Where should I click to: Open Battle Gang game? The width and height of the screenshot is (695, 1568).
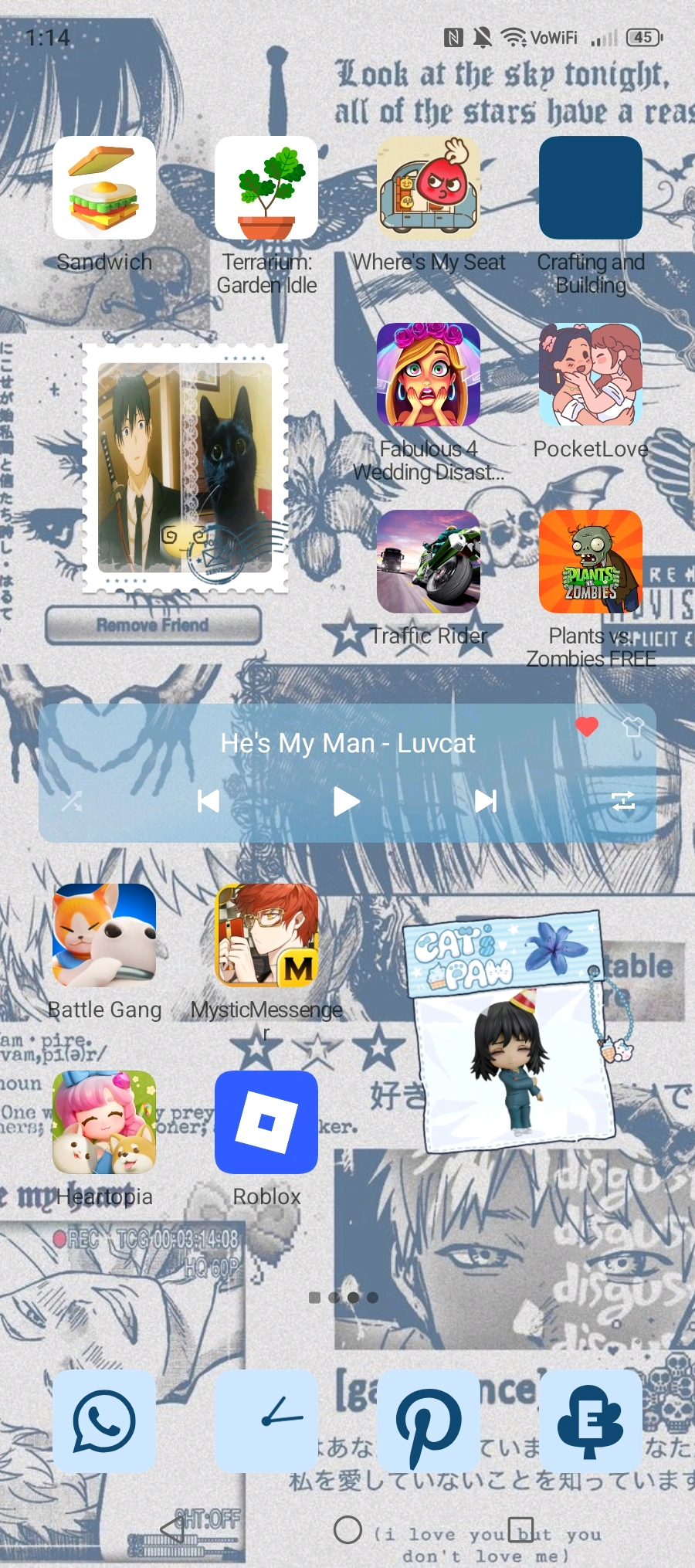point(104,935)
